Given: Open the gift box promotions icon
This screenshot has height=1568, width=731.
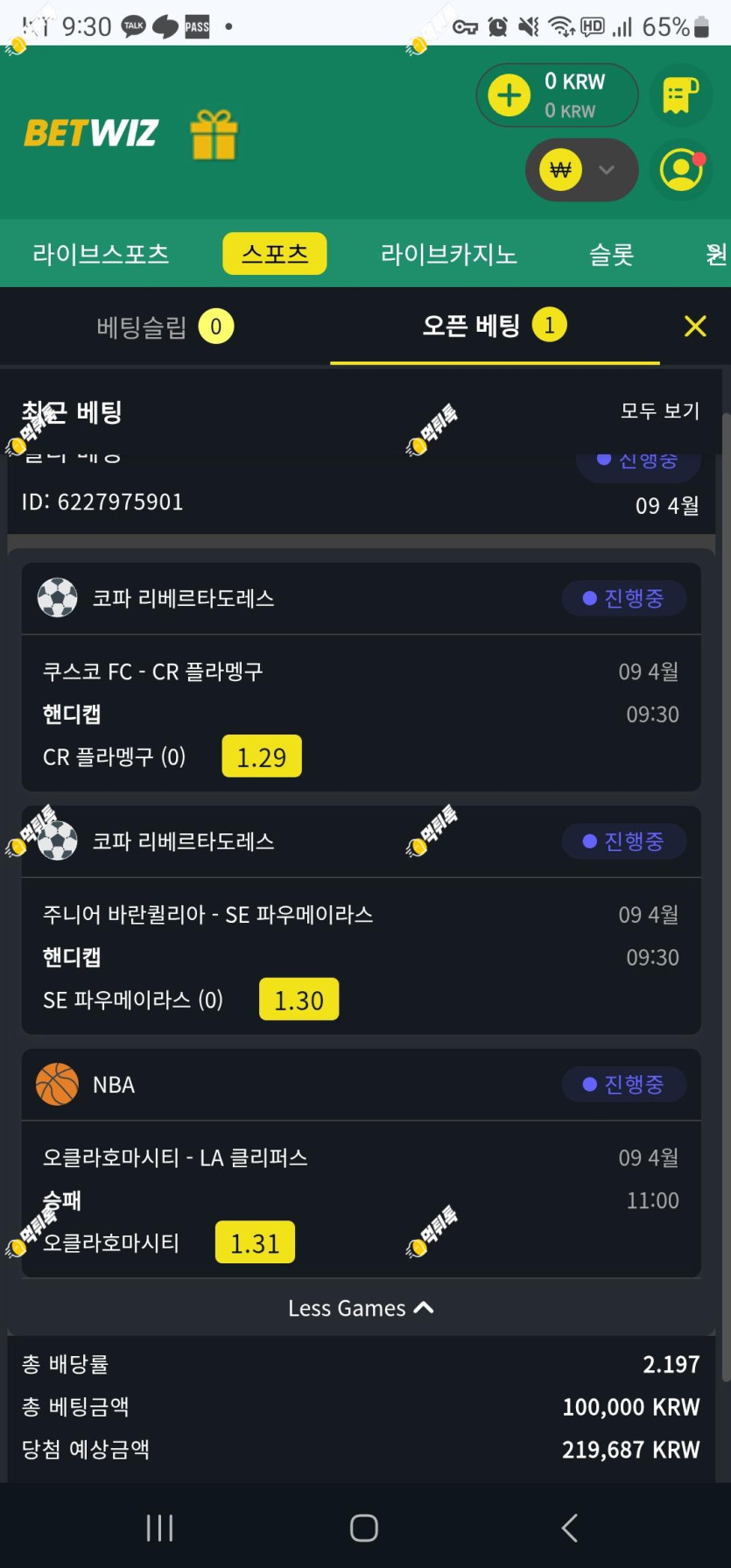Looking at the screenshot, I should click(x=214, y=134).
